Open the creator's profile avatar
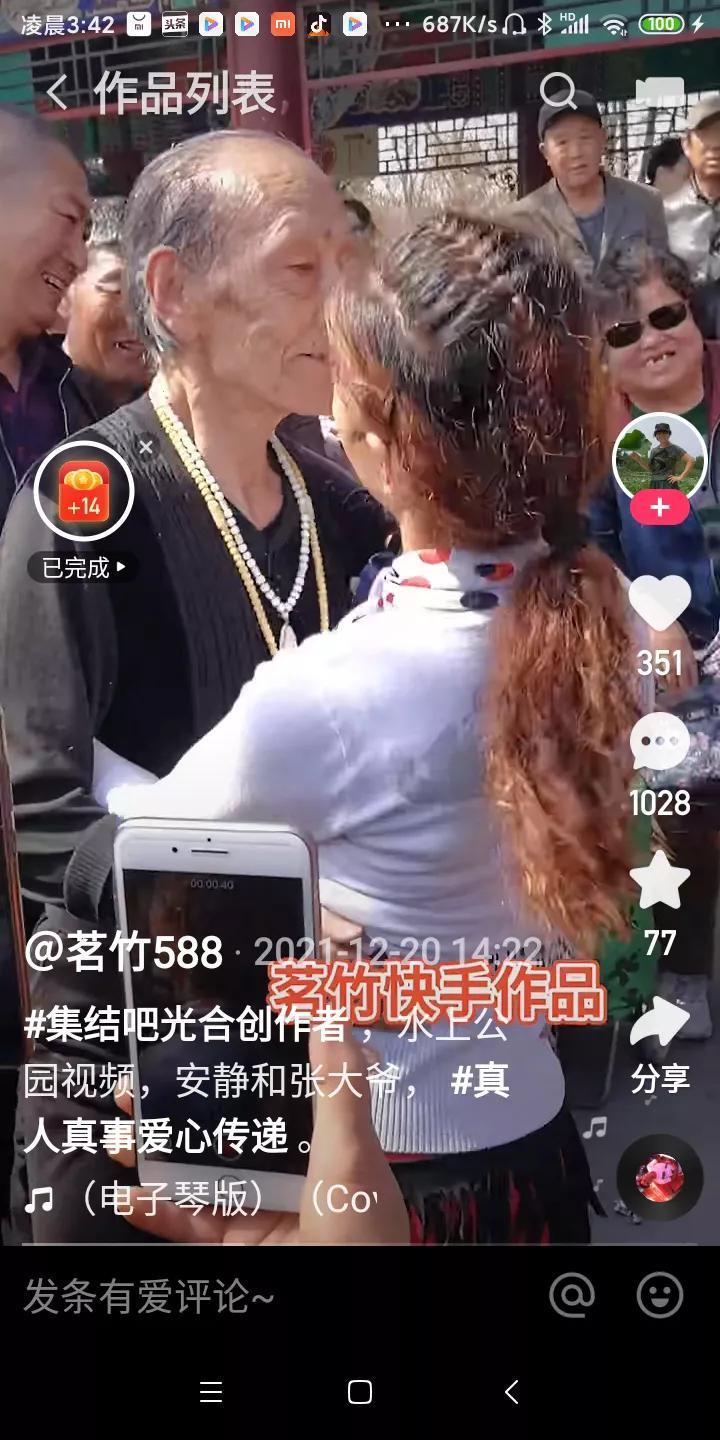The image size is (720, 1440). [658, 458]
